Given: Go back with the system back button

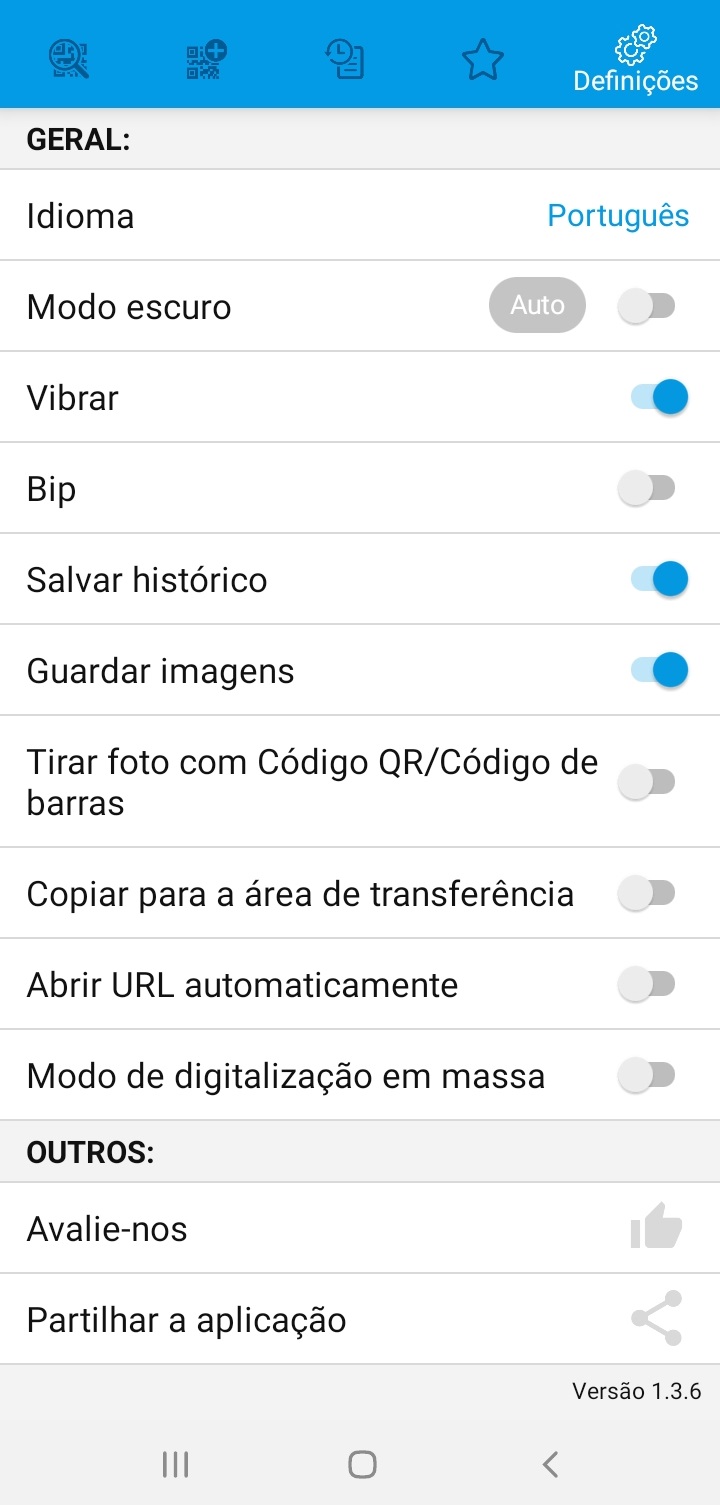Looking at the screenshot, I should [549, 1465].
